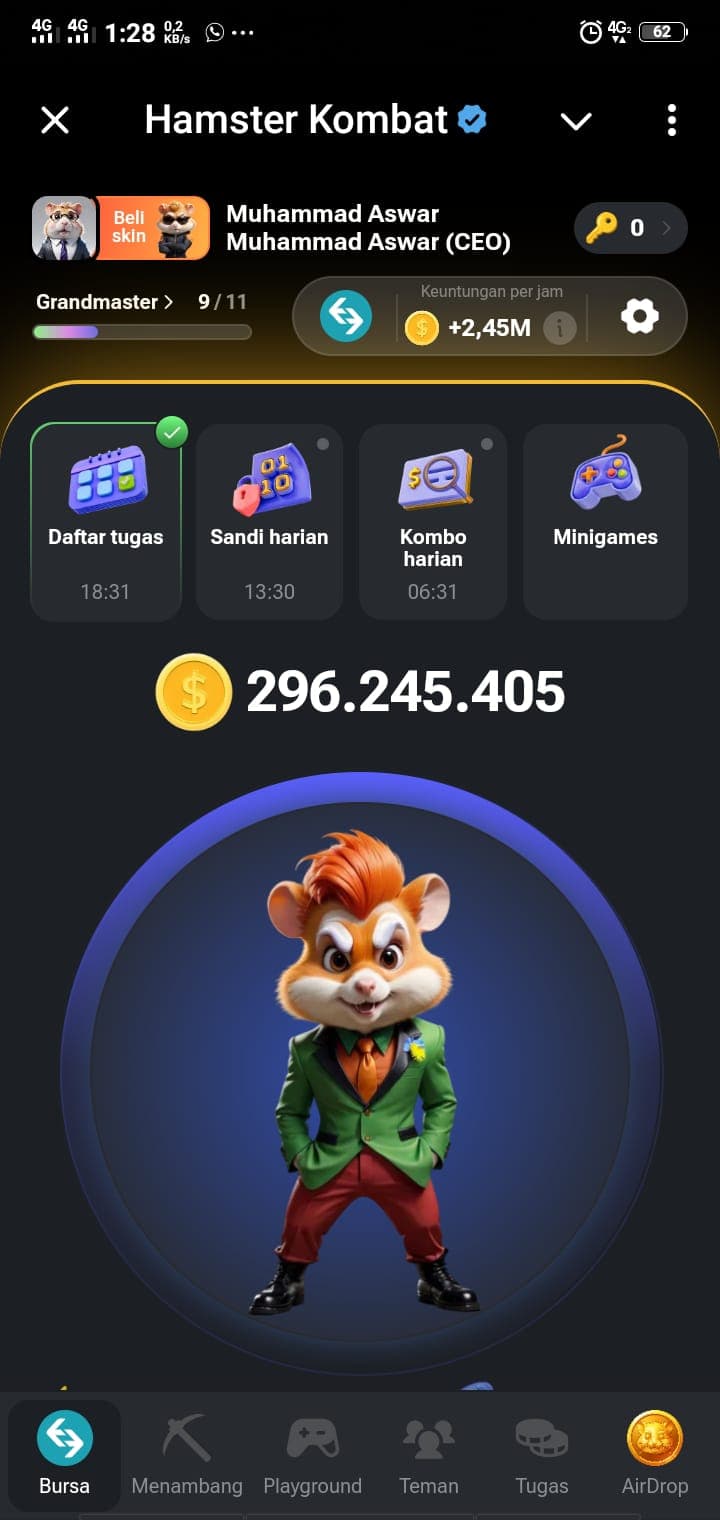Open the Kombo harian card
The height and width of the screenshot is (1520, 720).
433,521
